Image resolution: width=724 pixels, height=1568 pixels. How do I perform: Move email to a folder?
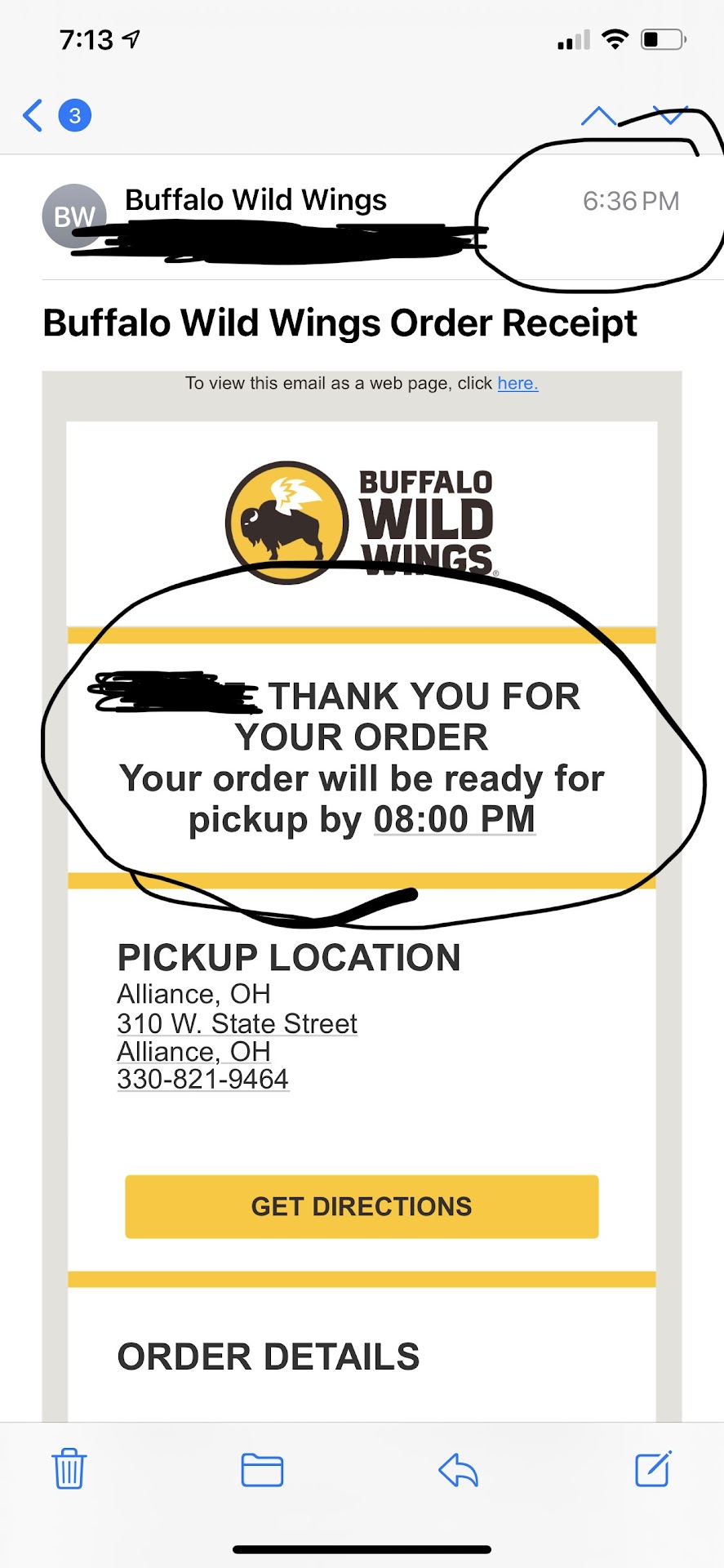click(262, 1469)
